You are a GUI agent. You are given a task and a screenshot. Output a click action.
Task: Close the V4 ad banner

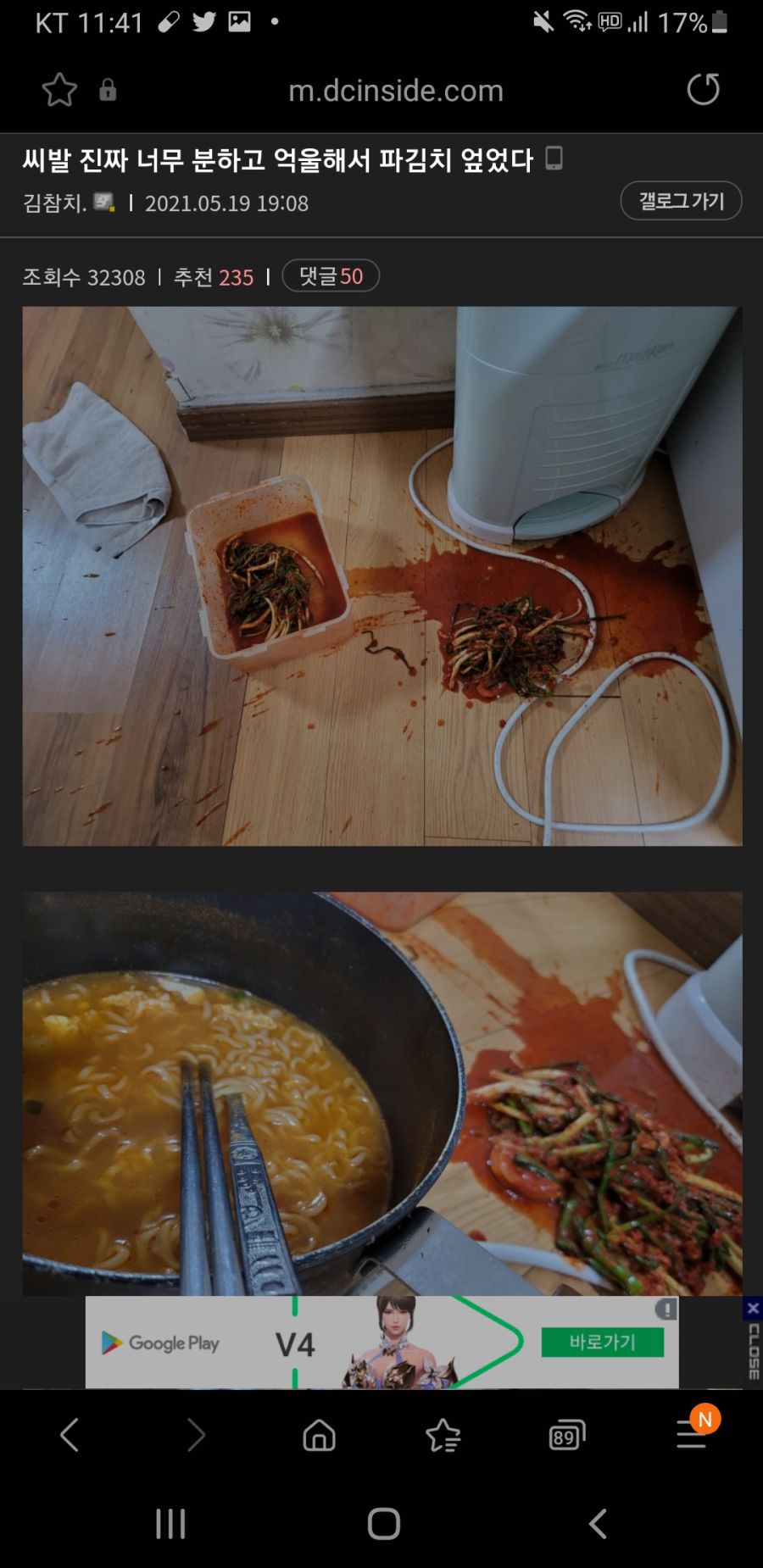(x=752, y=1310)
